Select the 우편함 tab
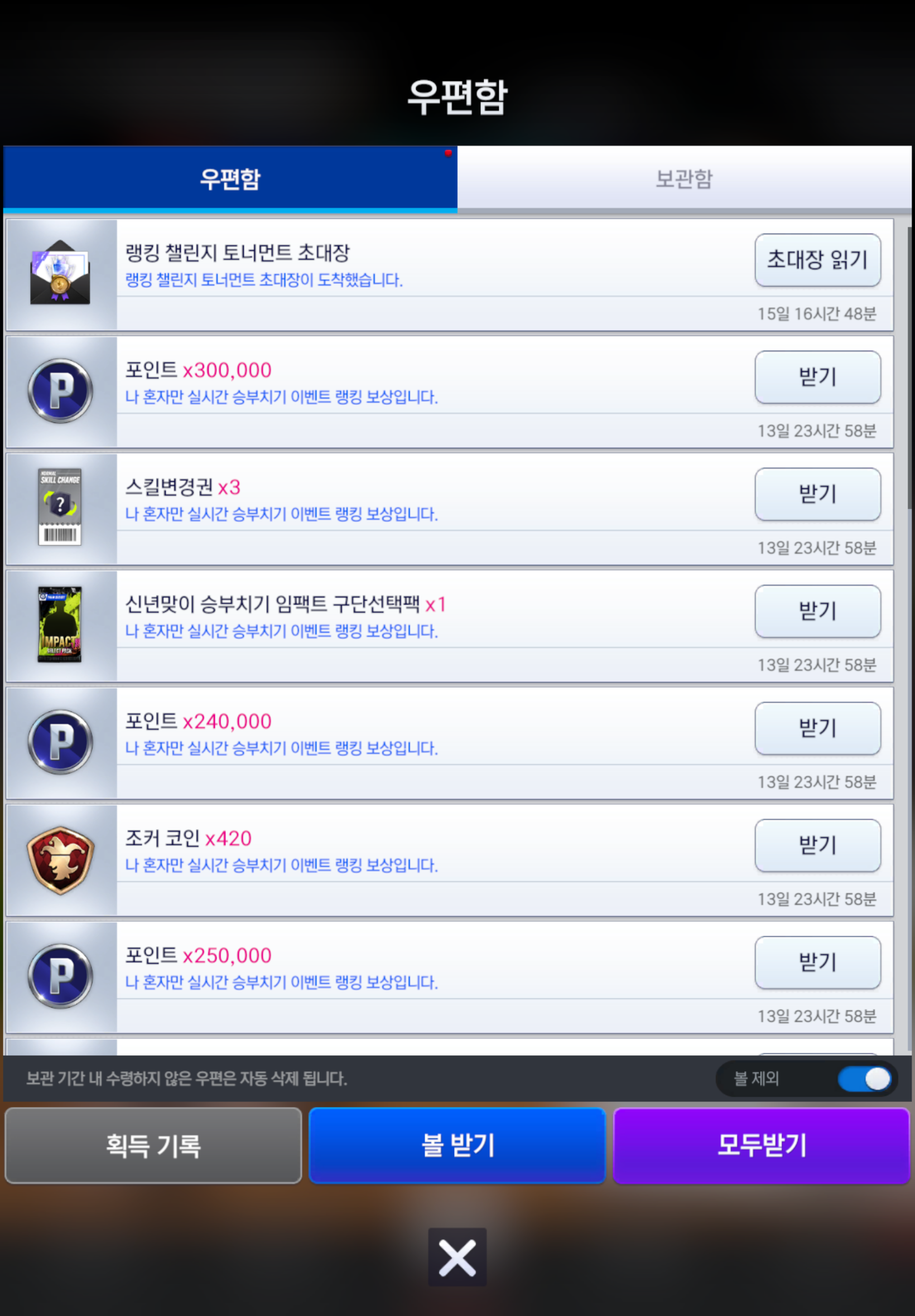The width and height of the screenshot is (915, 1316). [230, 179]
